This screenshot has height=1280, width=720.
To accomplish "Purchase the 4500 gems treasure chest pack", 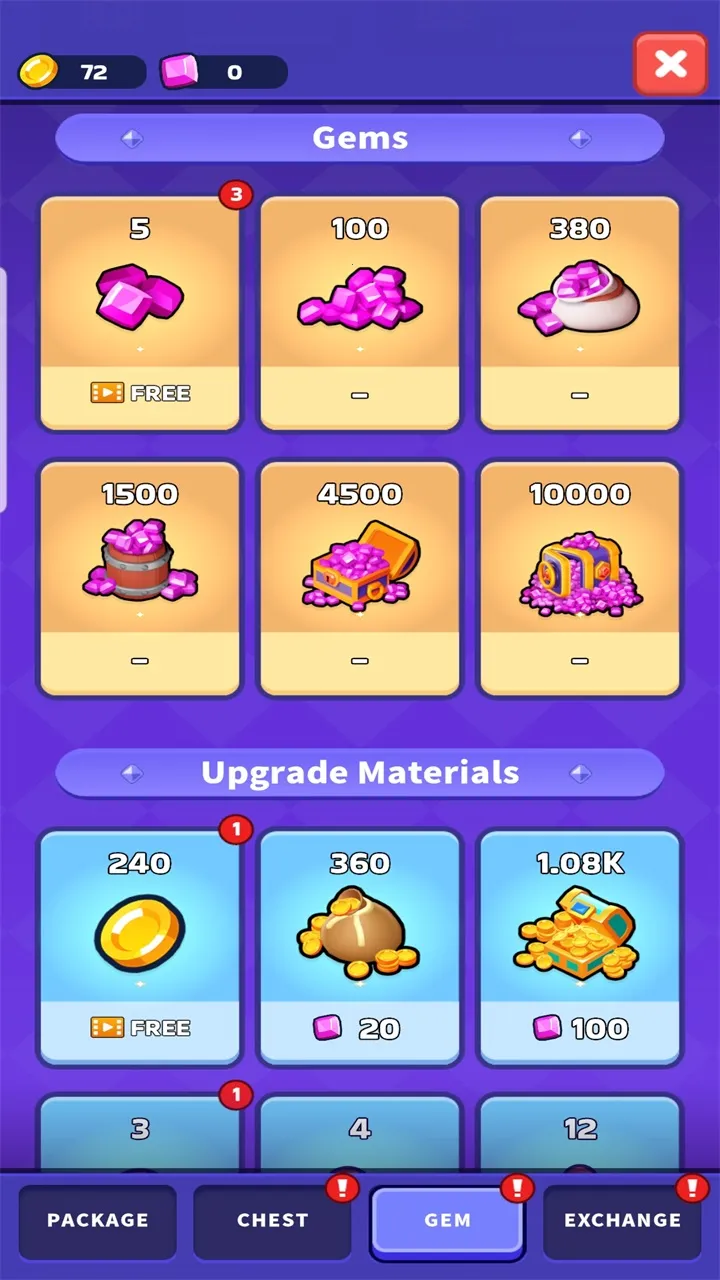I will pos(360,577).
